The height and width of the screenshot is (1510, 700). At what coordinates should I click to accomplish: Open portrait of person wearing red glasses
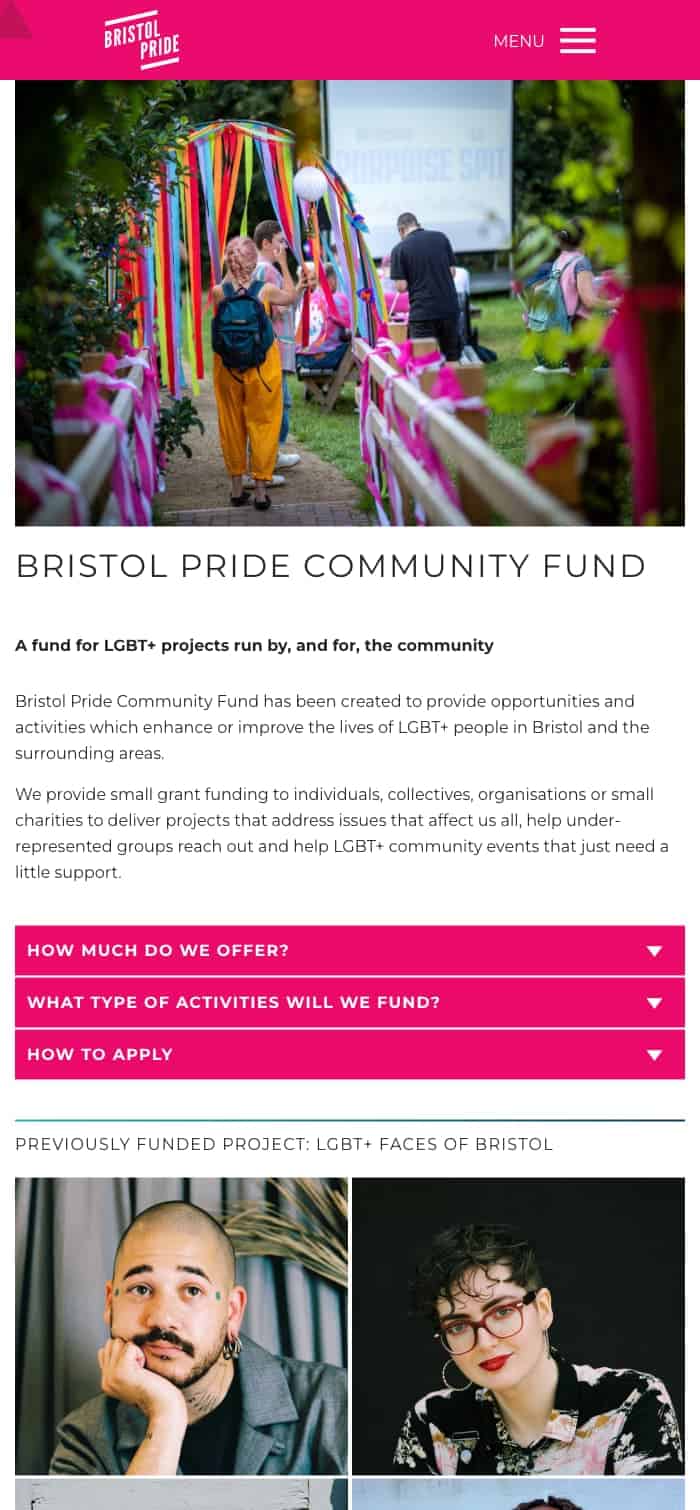click(518, 1325)
